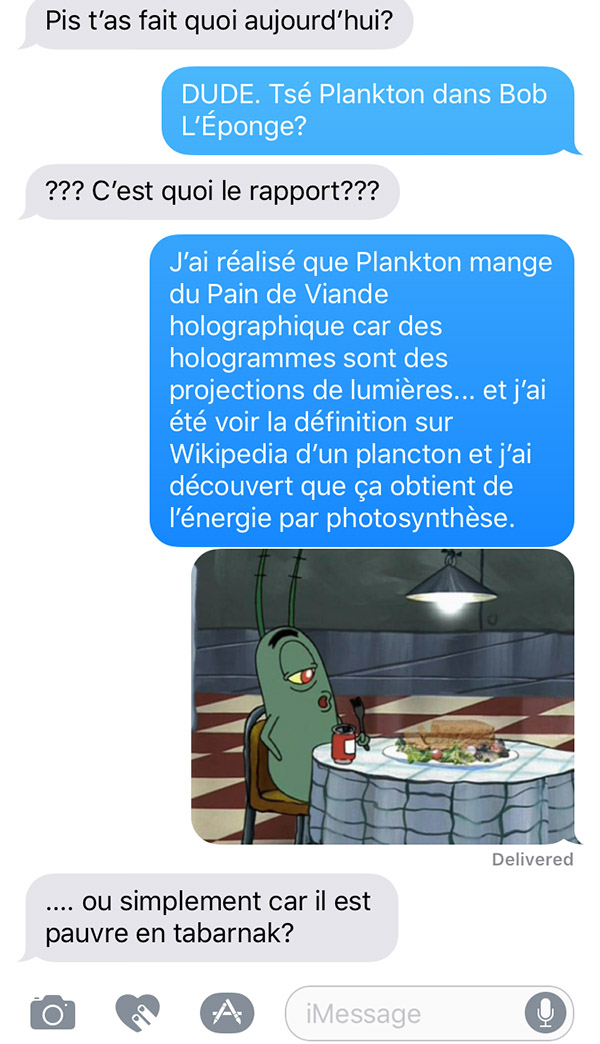Open the iMessage App Store apps
Screen dimensions: 600x1044
point(227,1013)
